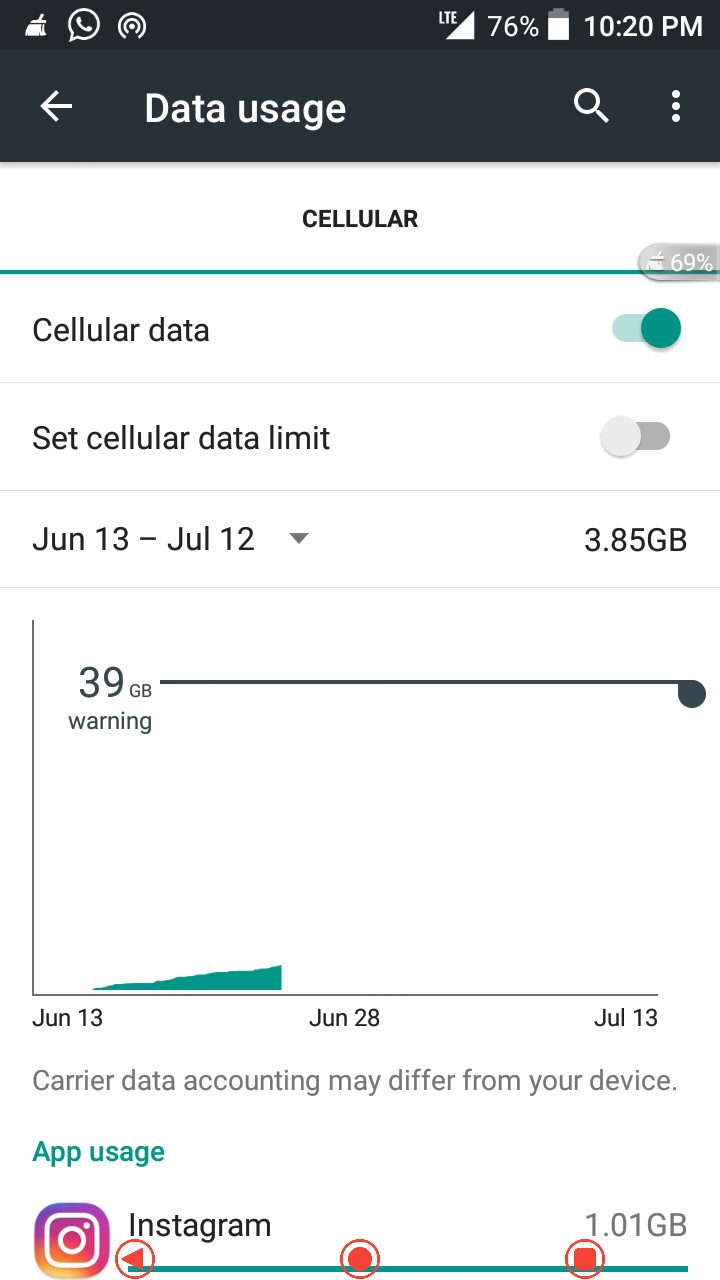This screenshot has width=720, height=1280.
Task: Tap the navigation home button
Action: (x=360, y=1259)
